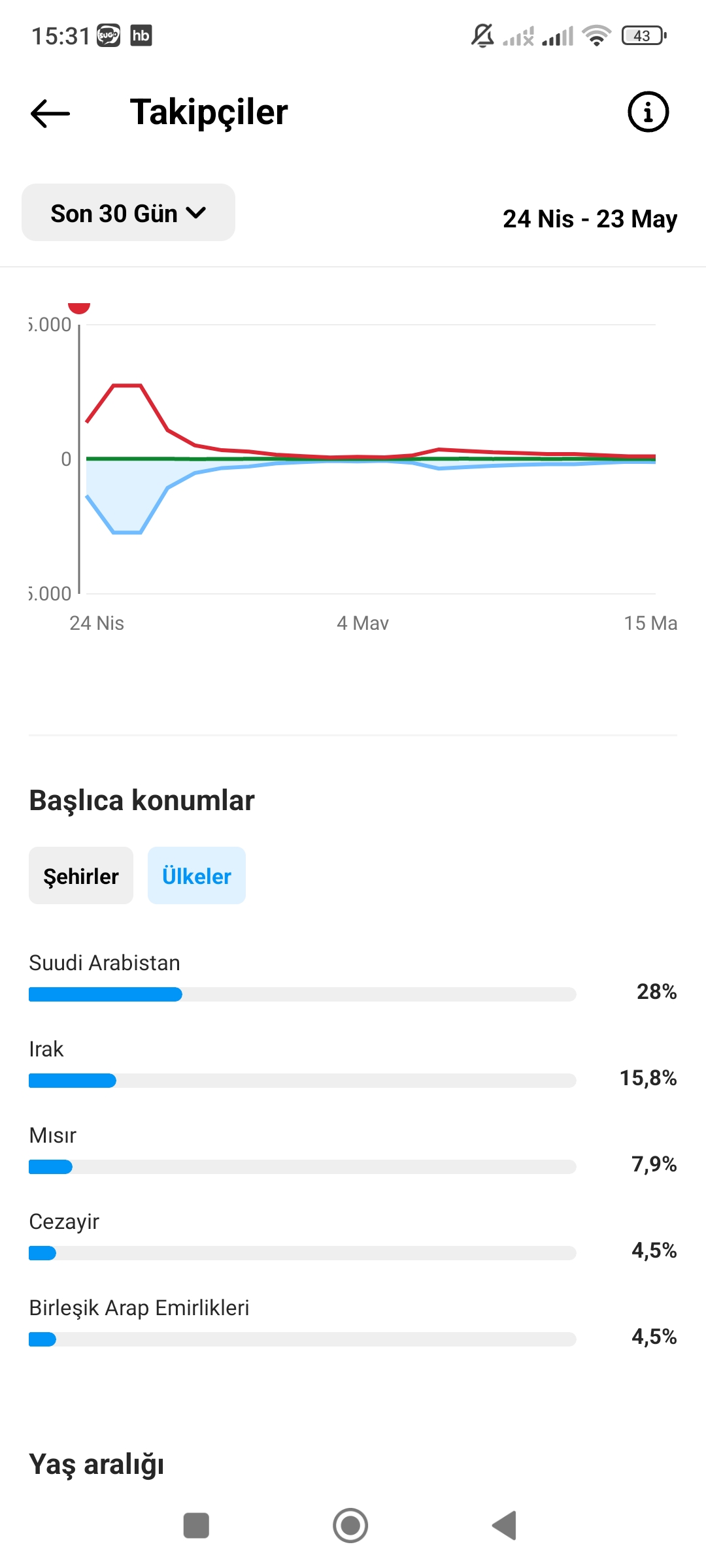Switch to the Şehirler tab
This screenshot has width=706, height=1568.
[x=81, y=875]
